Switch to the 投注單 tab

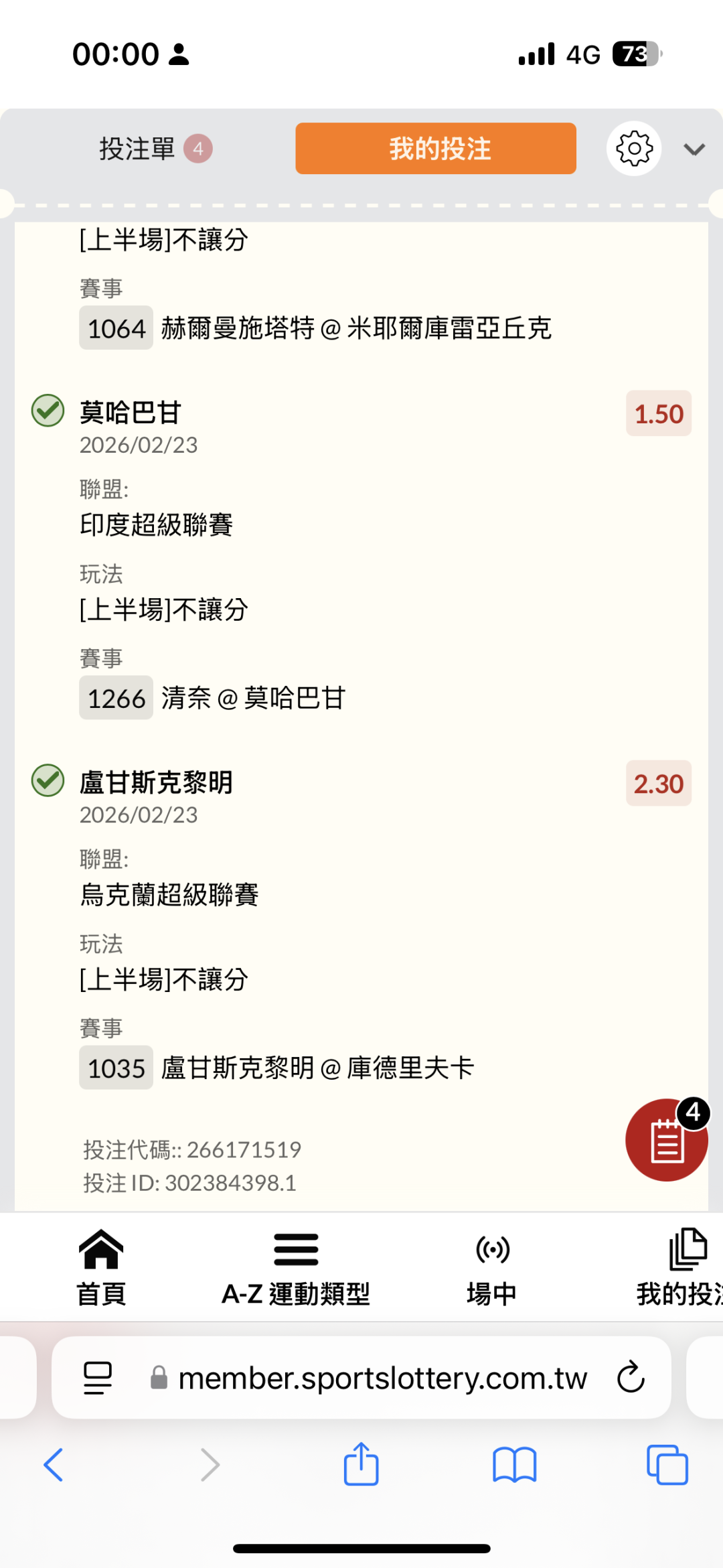click(x=154, y=149)
